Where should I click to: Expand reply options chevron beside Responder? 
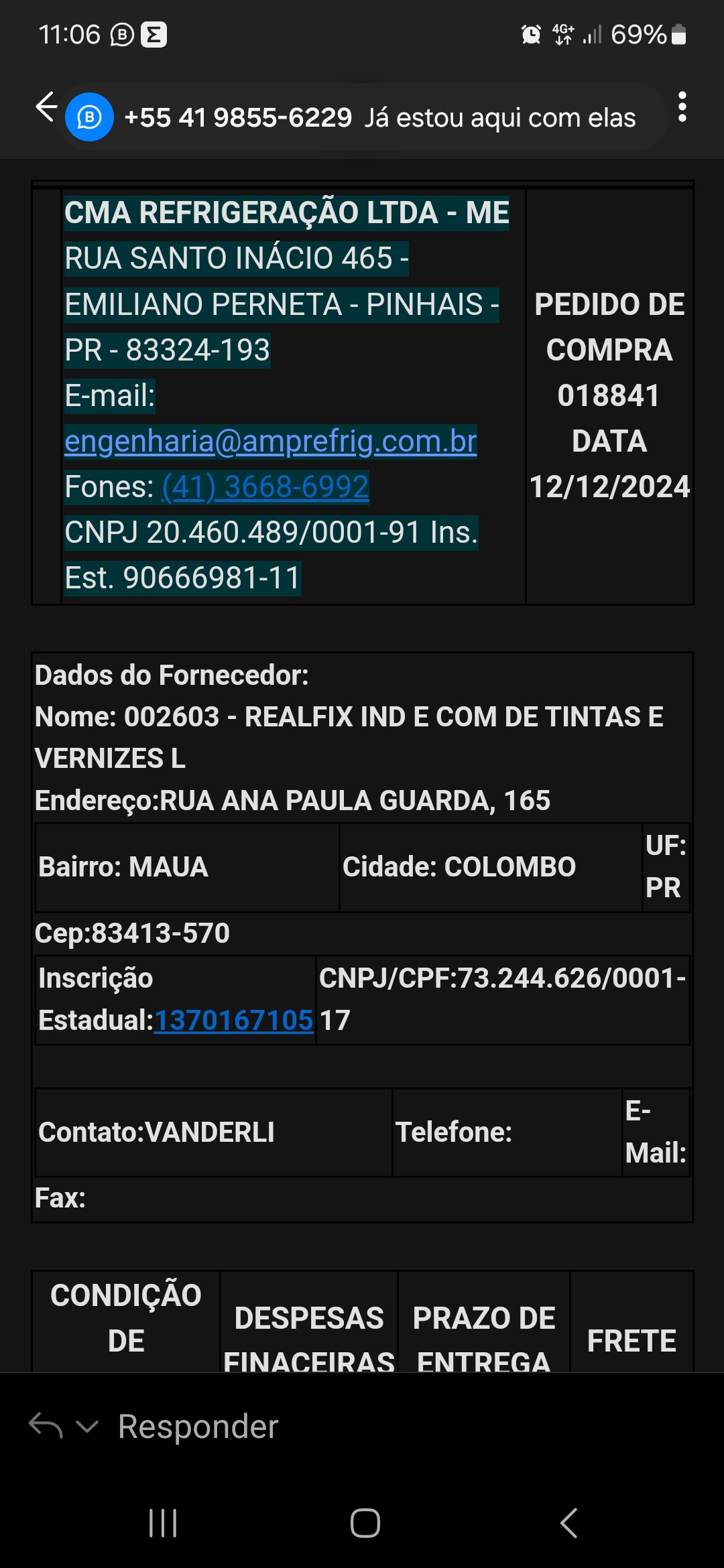coord(87,1427)
